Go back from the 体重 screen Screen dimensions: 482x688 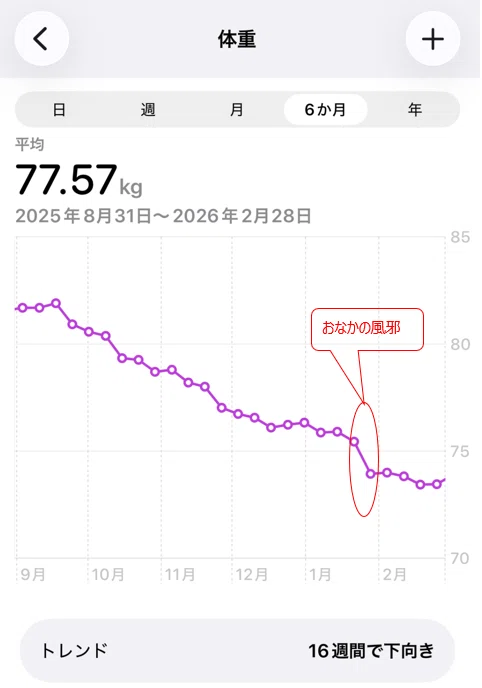click(x=42, y=39)
